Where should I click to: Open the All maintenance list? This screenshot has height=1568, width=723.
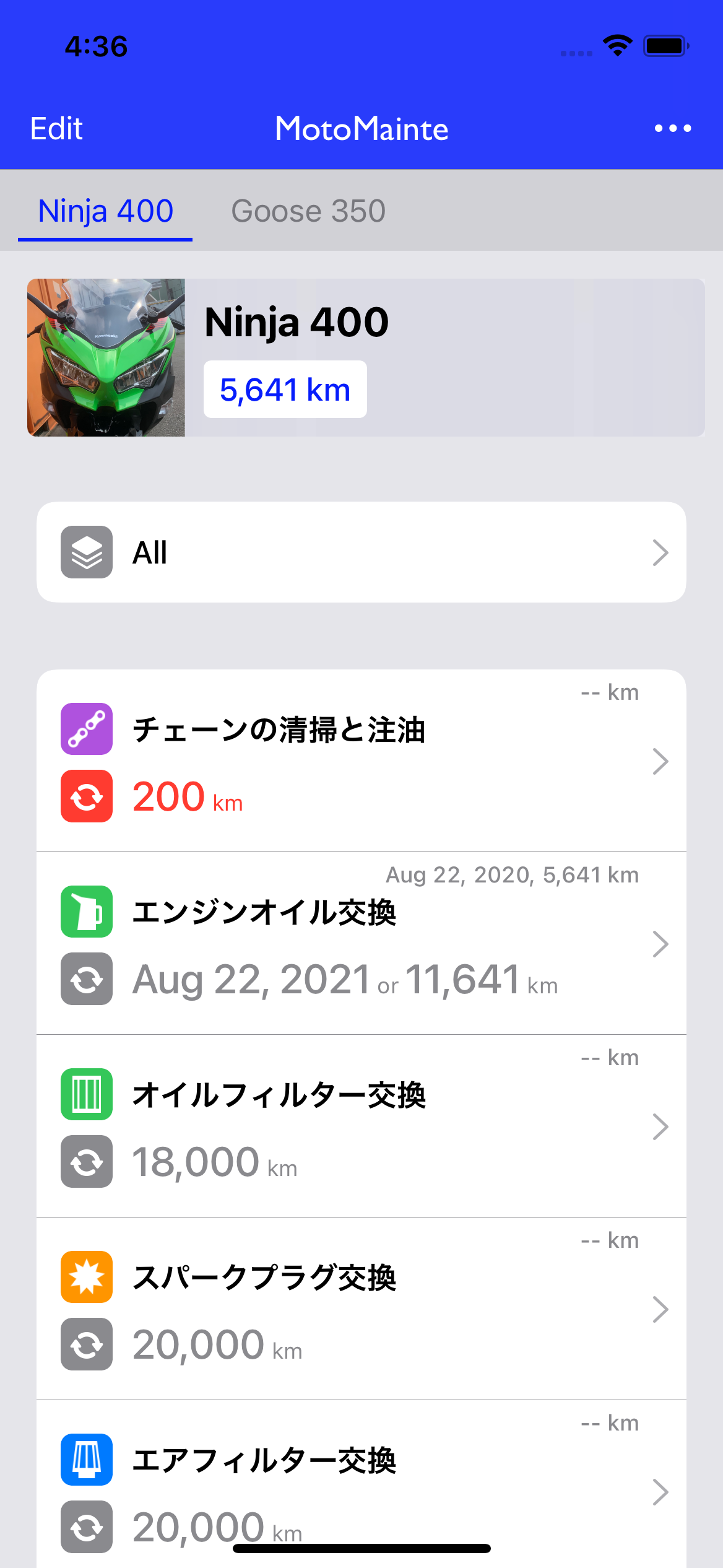[361, 552]
